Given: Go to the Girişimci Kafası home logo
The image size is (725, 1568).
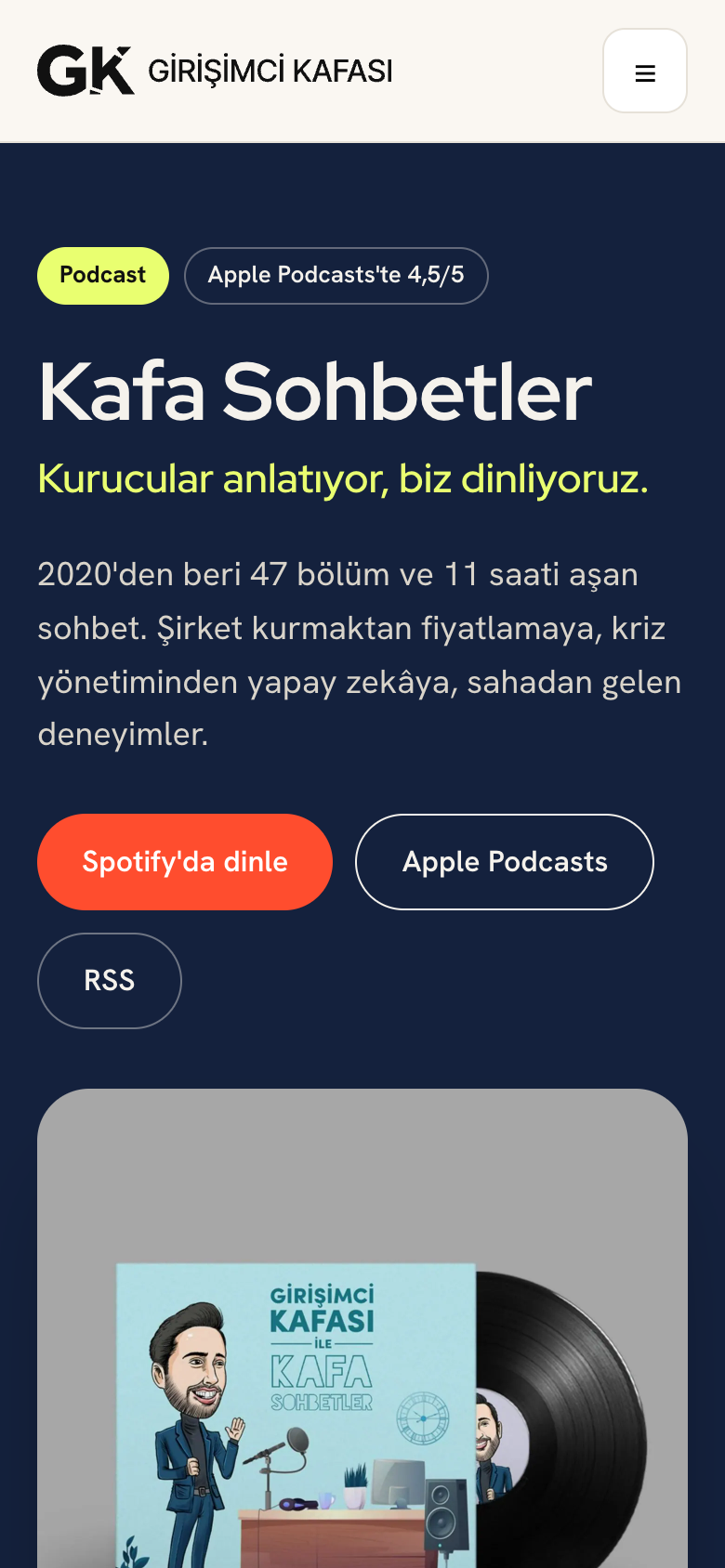Looking at the screenshot, I should click(x=215, y=71).
